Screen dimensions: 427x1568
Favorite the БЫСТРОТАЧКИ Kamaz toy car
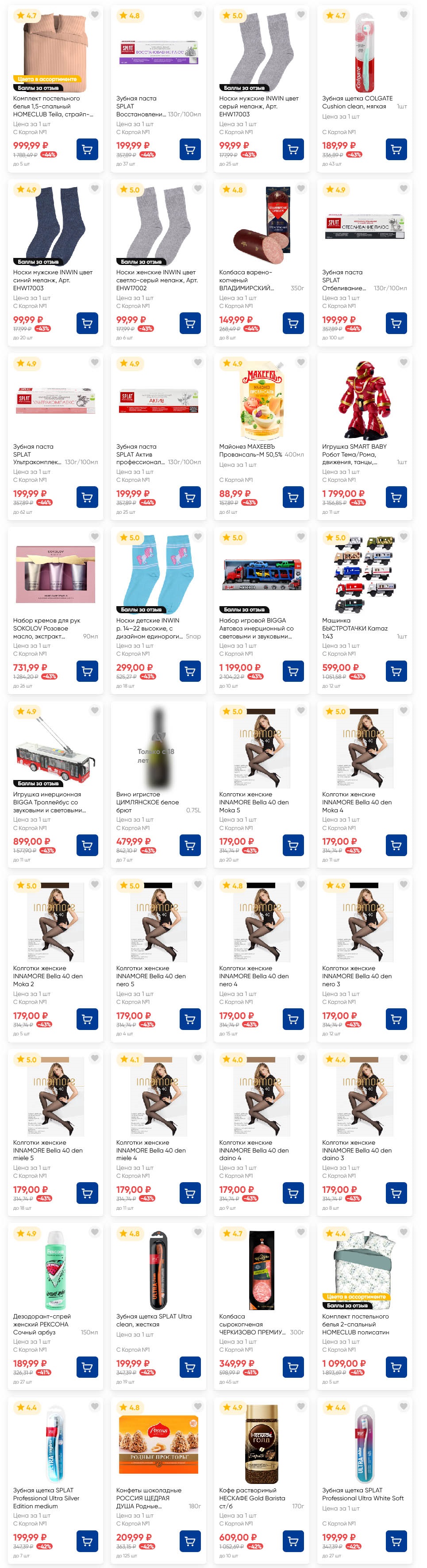tap(403, 537)
